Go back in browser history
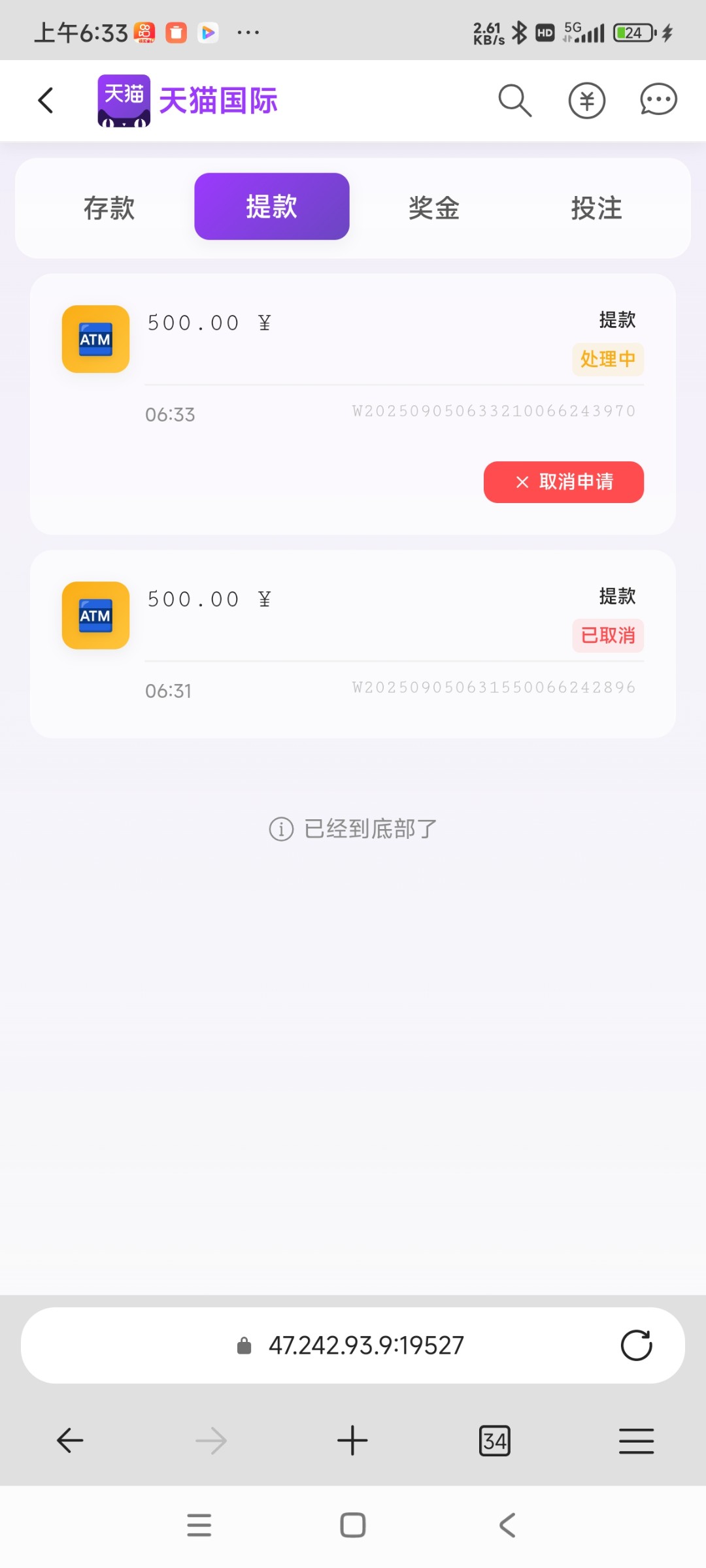This screenshot has width=706, height=1568. point(70,1441)
